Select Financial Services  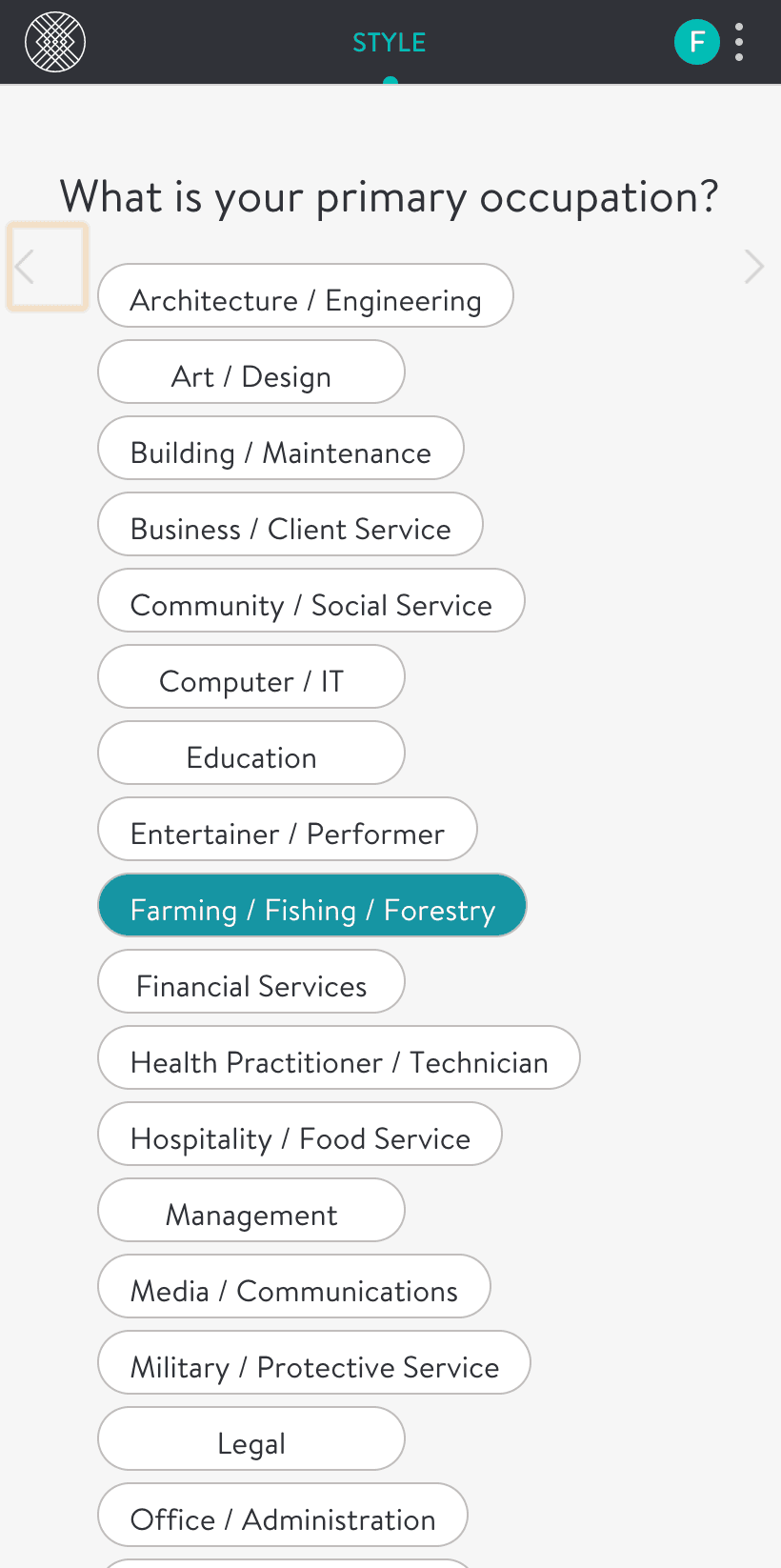[251, 981]
